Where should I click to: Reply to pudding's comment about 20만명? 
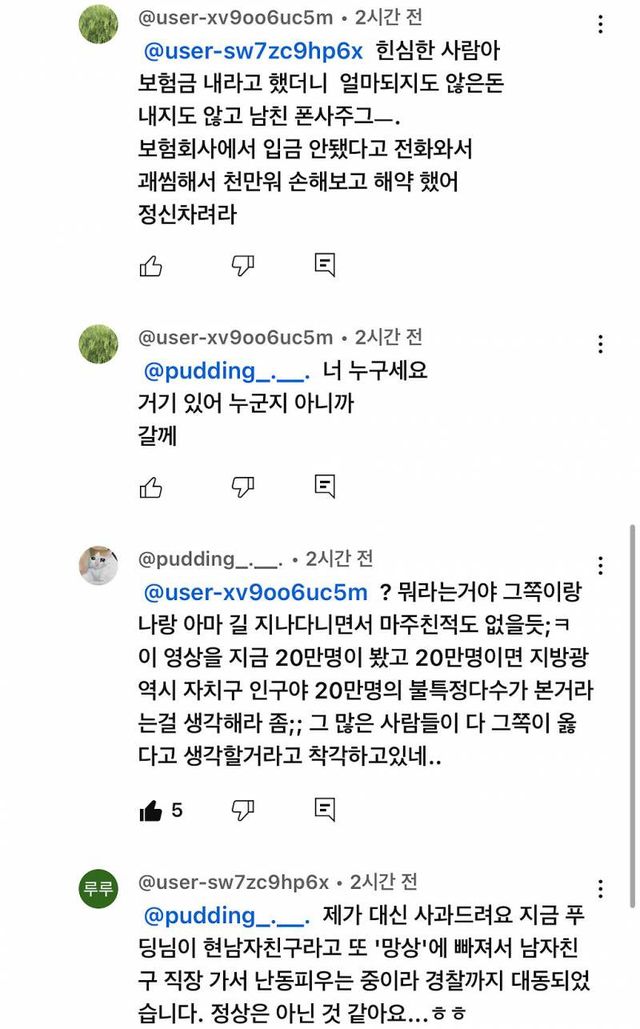(325, 809)
